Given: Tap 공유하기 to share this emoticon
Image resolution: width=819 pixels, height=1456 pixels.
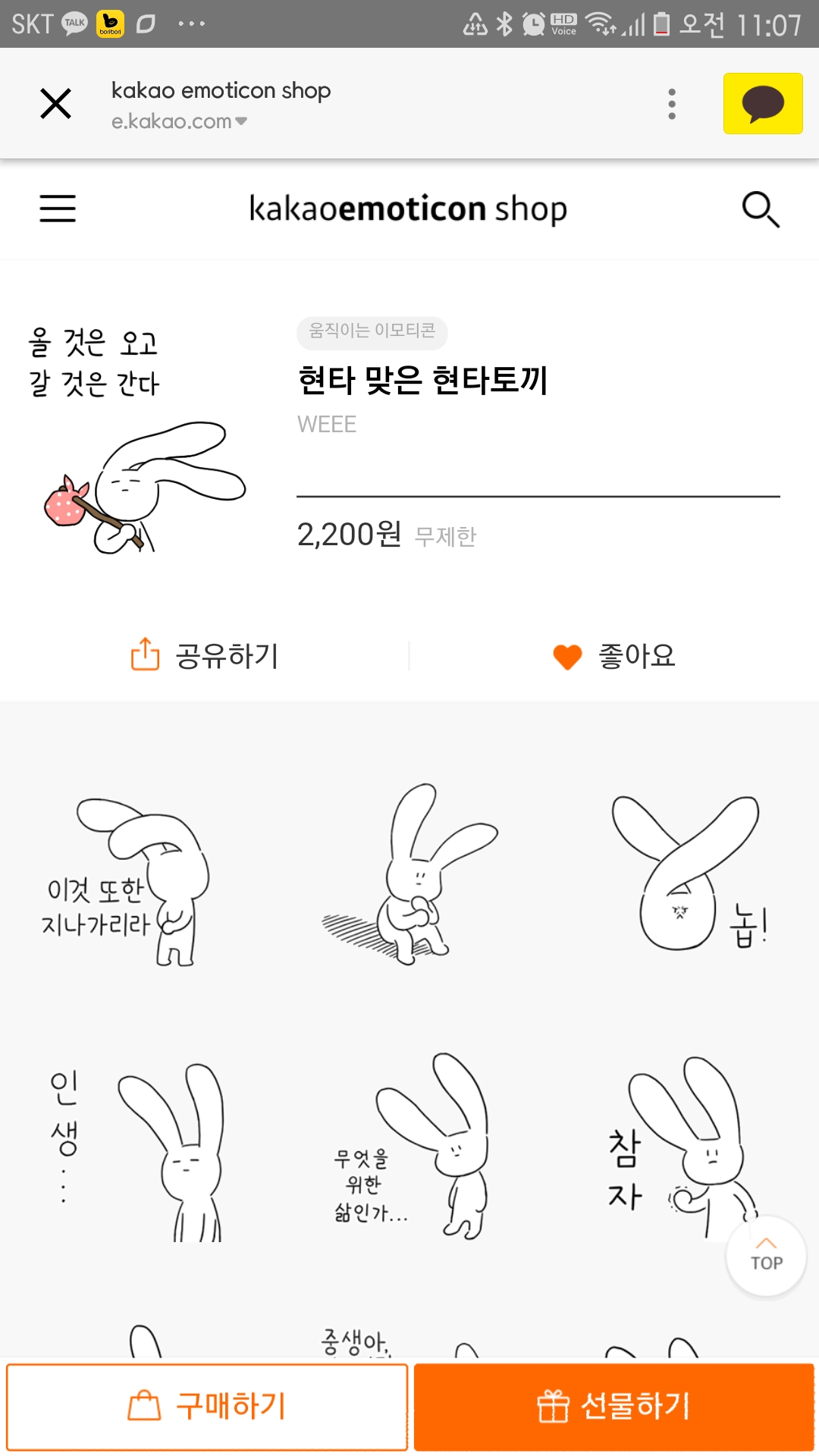Looking at the screenshot, I should click(205, 655).
